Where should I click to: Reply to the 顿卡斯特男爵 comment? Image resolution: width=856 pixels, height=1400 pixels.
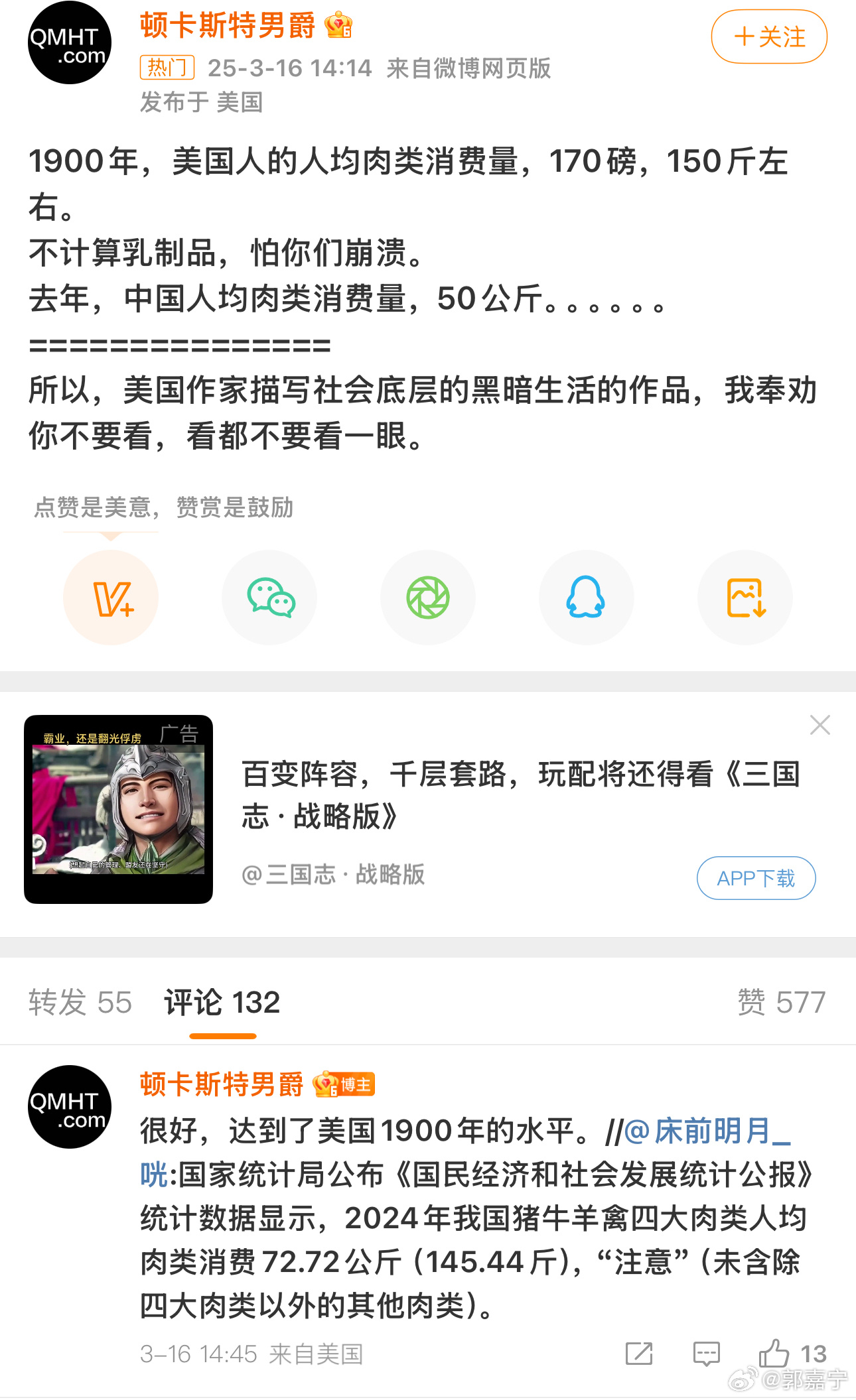coord(706,1354)
